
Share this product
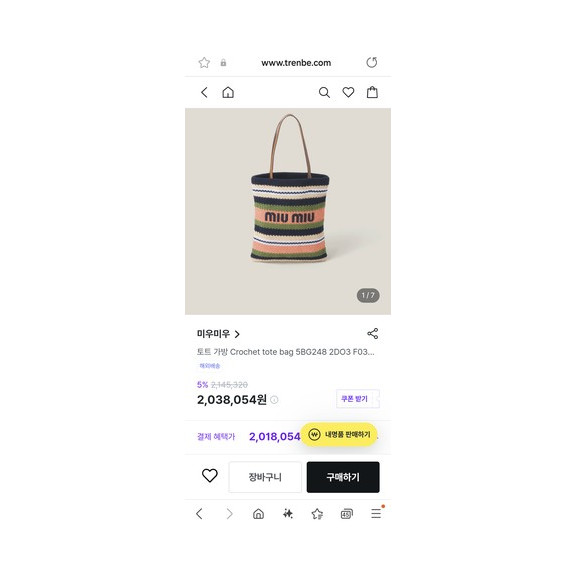point(372,334)
